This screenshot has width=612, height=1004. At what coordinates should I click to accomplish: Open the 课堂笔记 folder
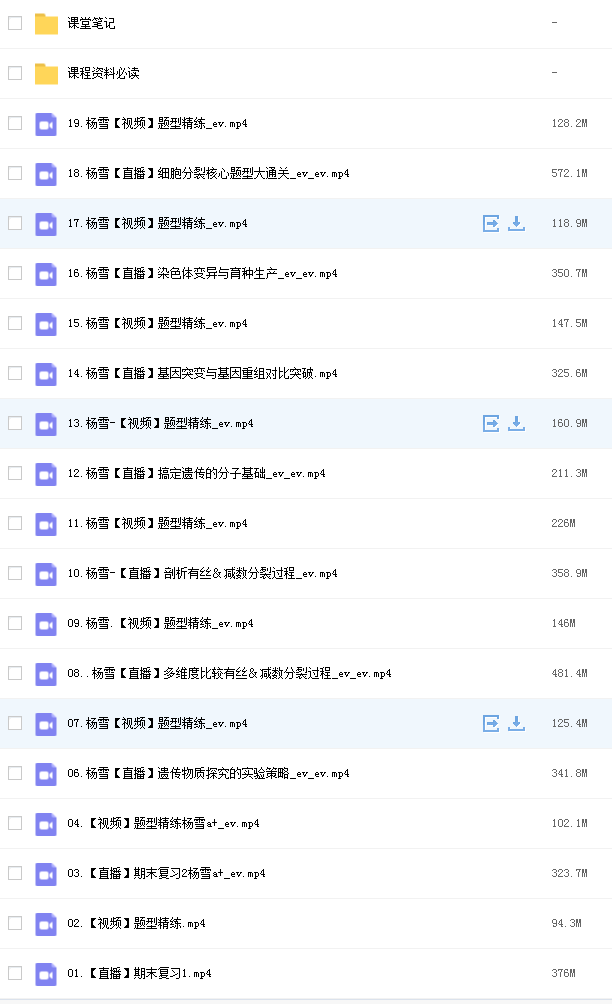click(91, 24)
